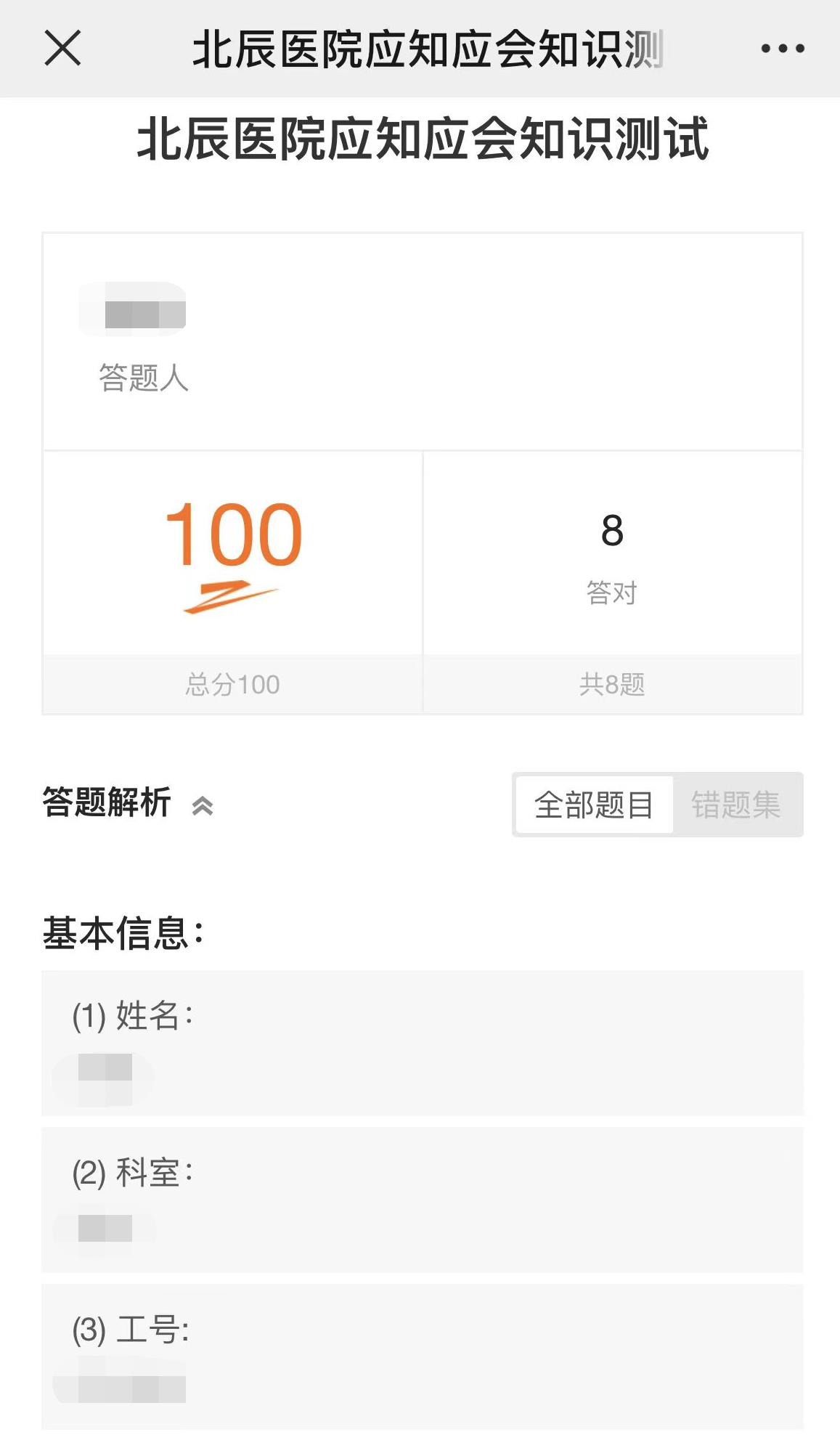
Task: Collapse the 答题解析 section
Action: (x=203, y=805)
